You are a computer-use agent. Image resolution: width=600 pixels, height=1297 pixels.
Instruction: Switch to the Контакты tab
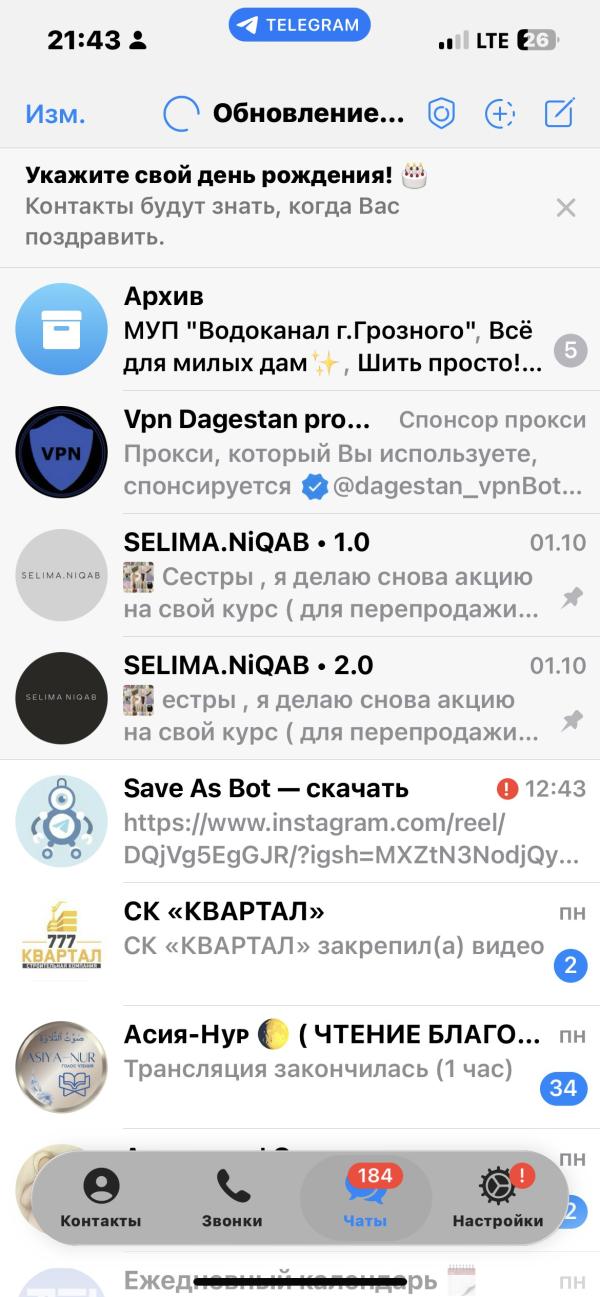(x=101, y=1198)
